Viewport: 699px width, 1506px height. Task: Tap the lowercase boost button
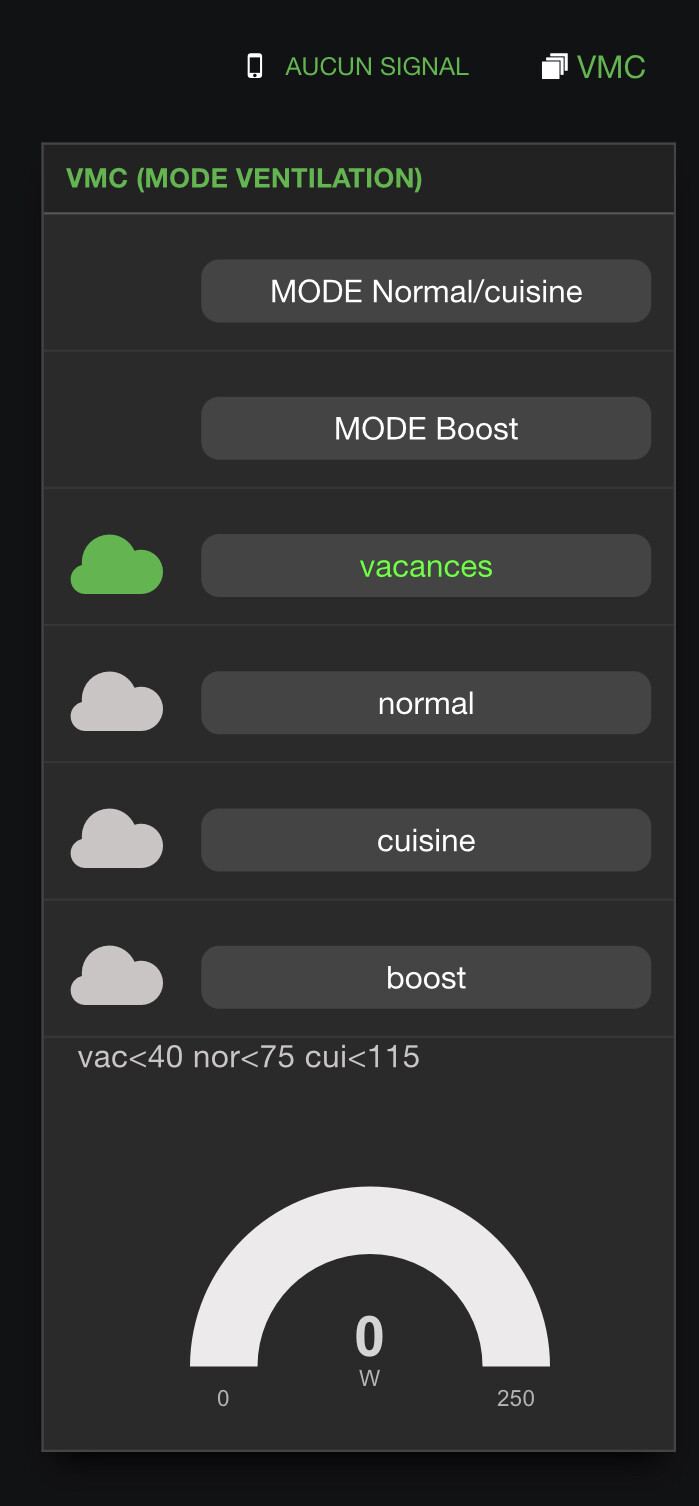click(426, 977)
